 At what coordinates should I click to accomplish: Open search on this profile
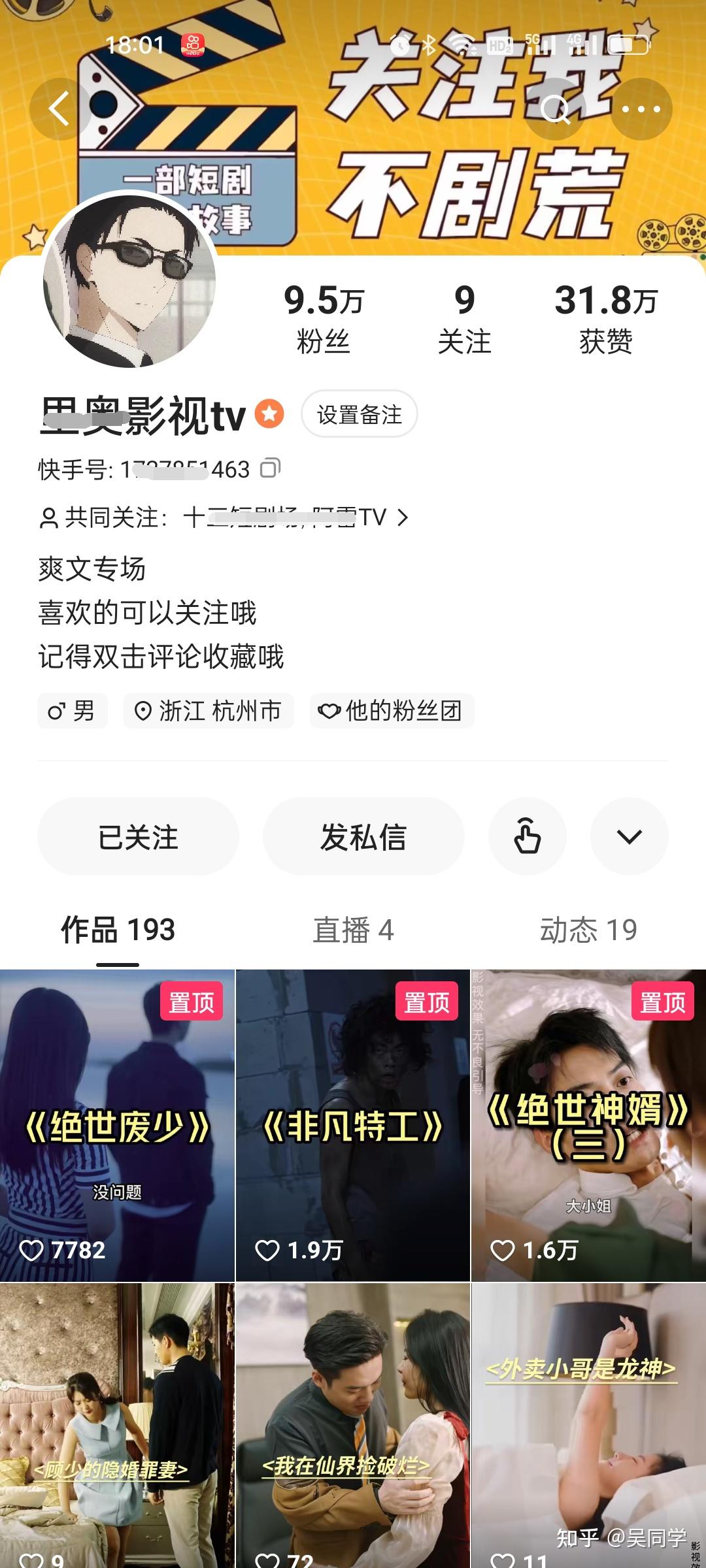coord(555,108)
